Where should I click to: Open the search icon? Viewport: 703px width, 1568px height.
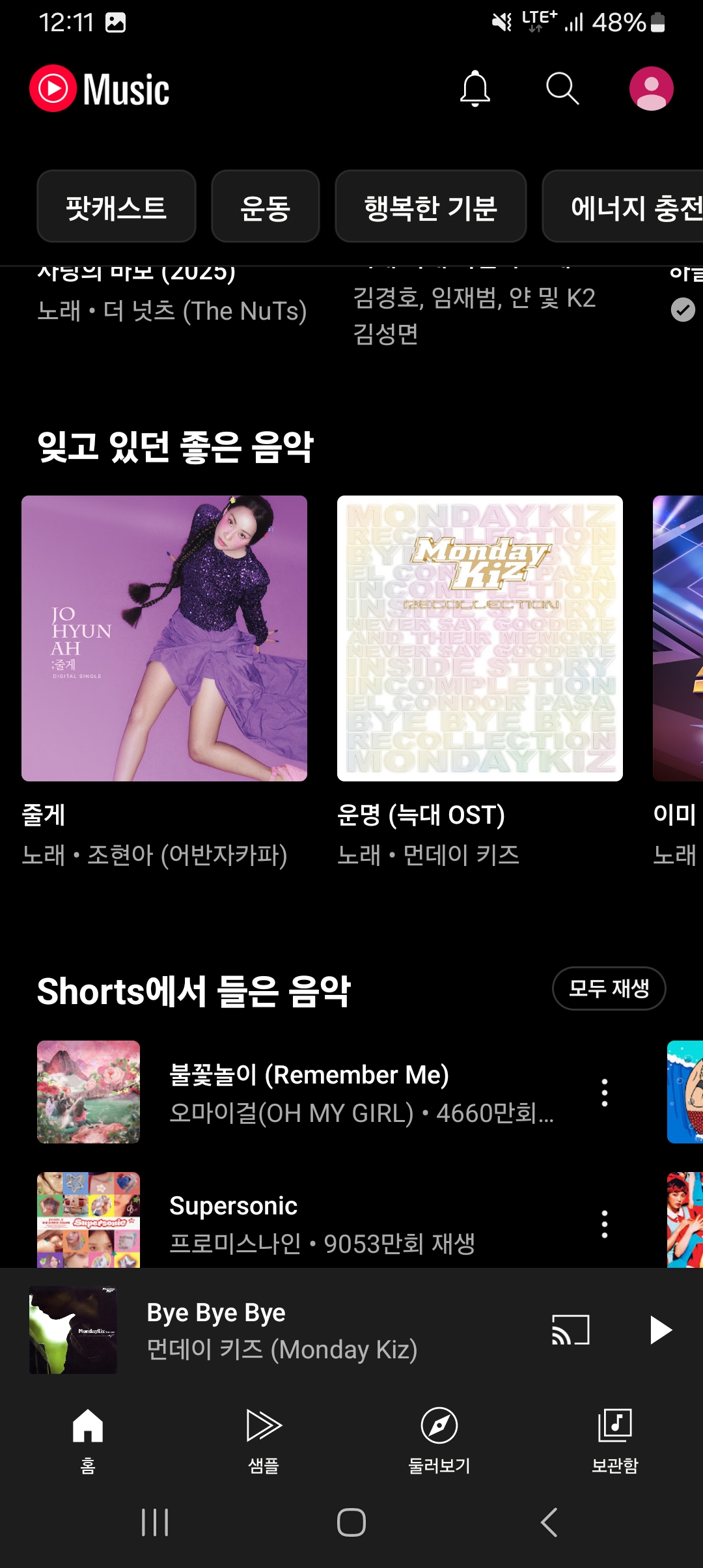(562, 89)
